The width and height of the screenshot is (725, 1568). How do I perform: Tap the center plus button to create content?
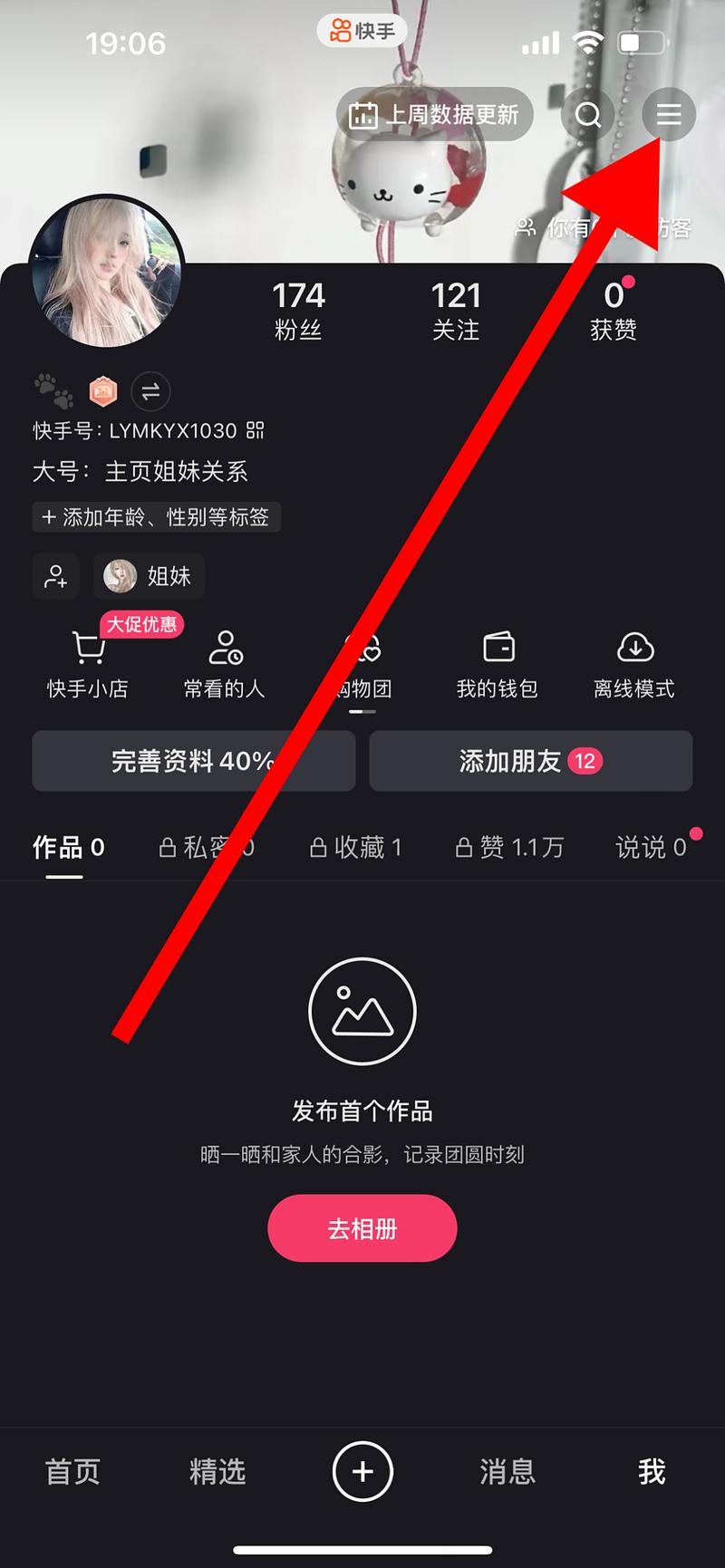point(362,1472)
